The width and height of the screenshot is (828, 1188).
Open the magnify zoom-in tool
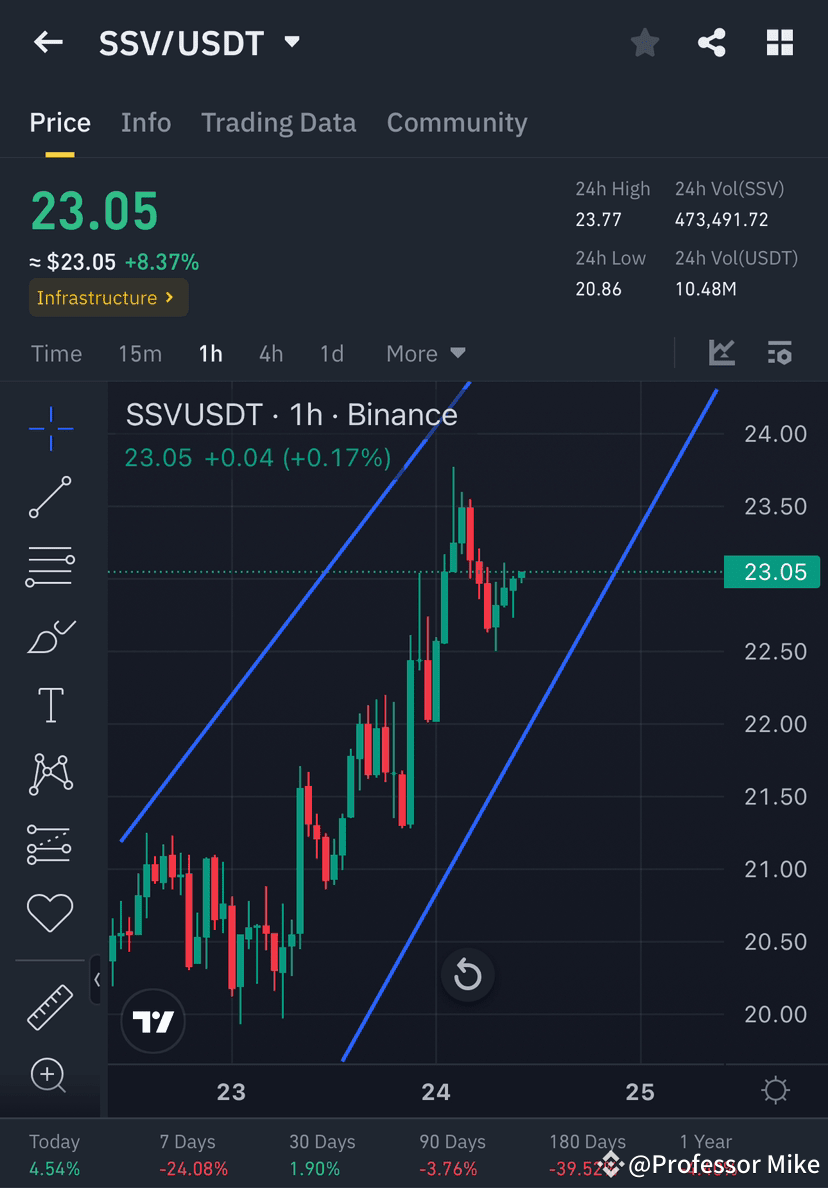click(50, 1075)
